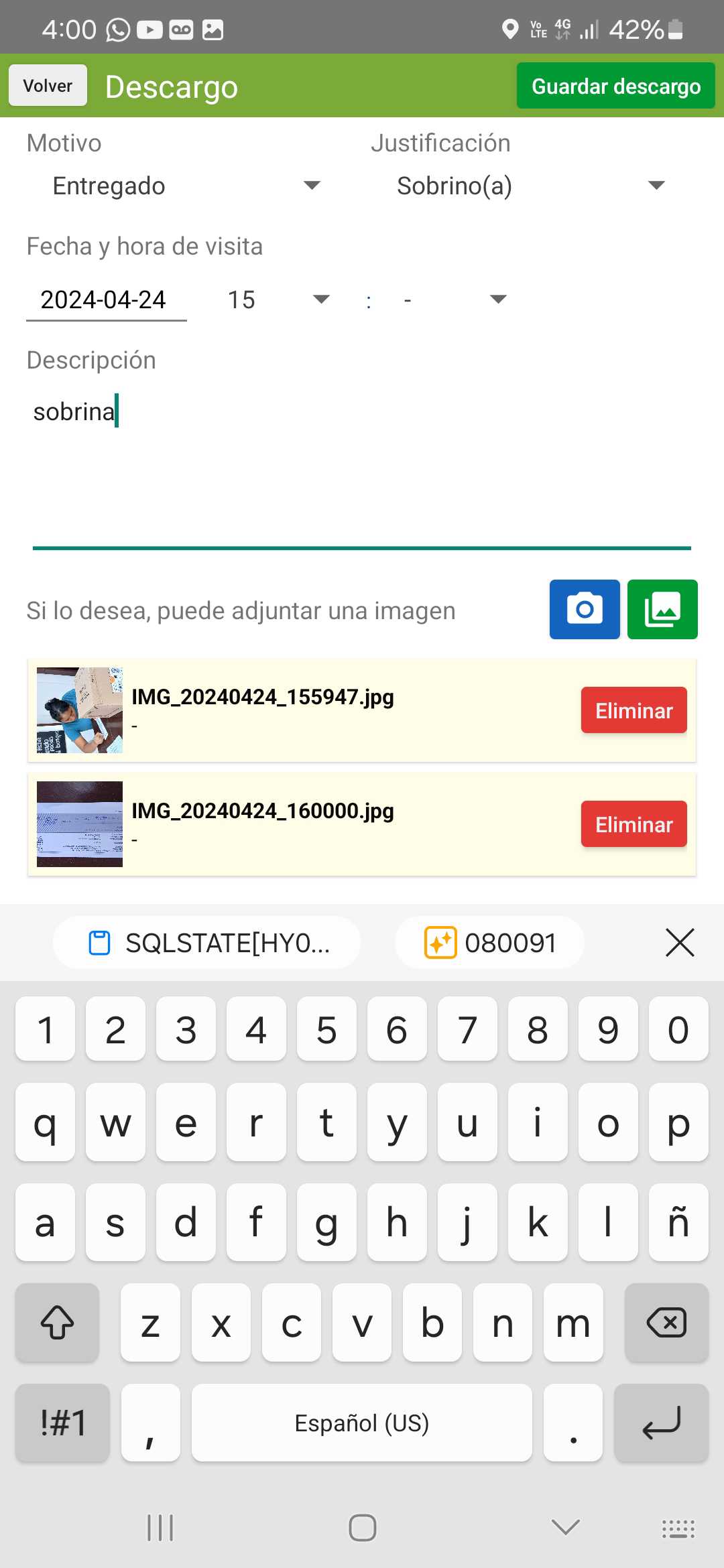Insert the 080091 keyboard suggestion

[x=490, y=943]
